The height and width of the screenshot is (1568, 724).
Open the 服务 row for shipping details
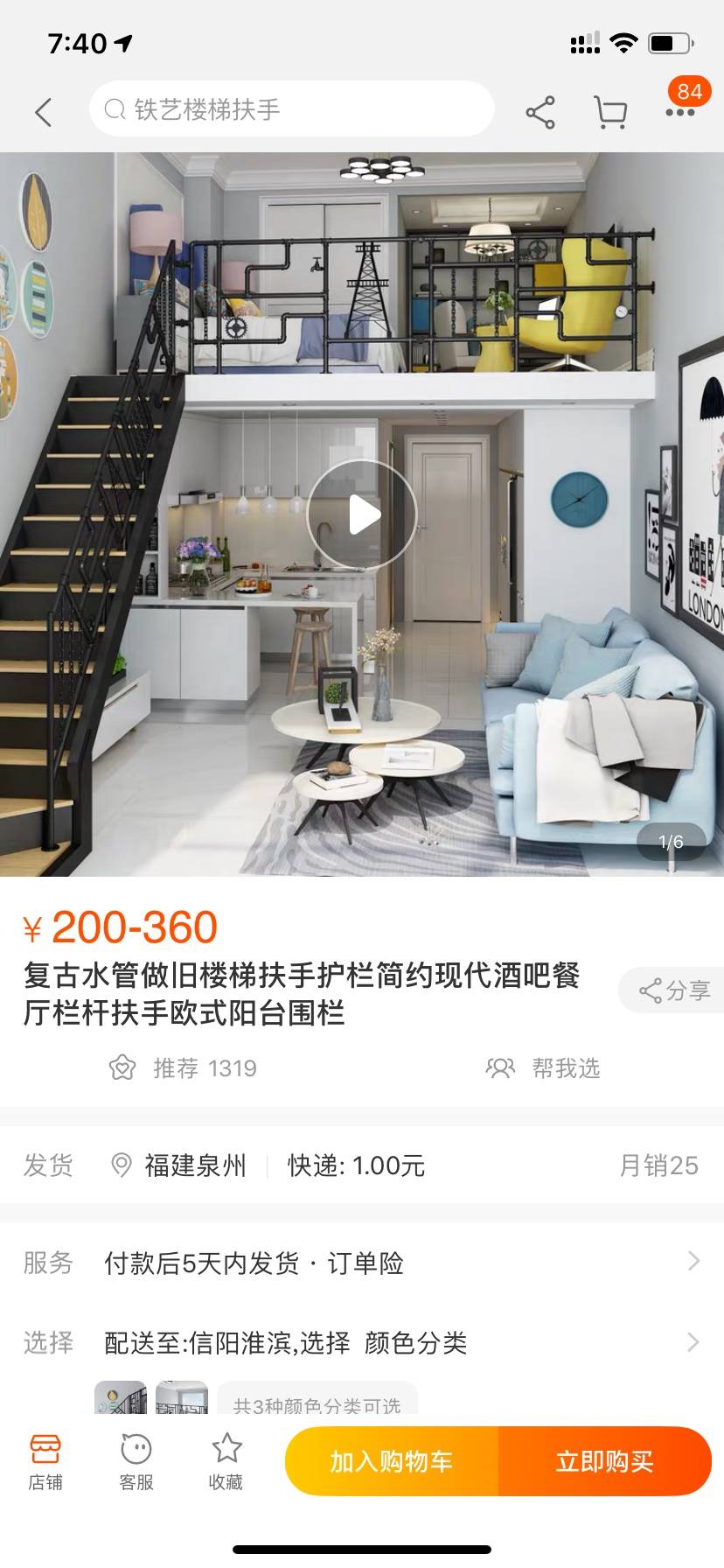[x=362, y=1263]
